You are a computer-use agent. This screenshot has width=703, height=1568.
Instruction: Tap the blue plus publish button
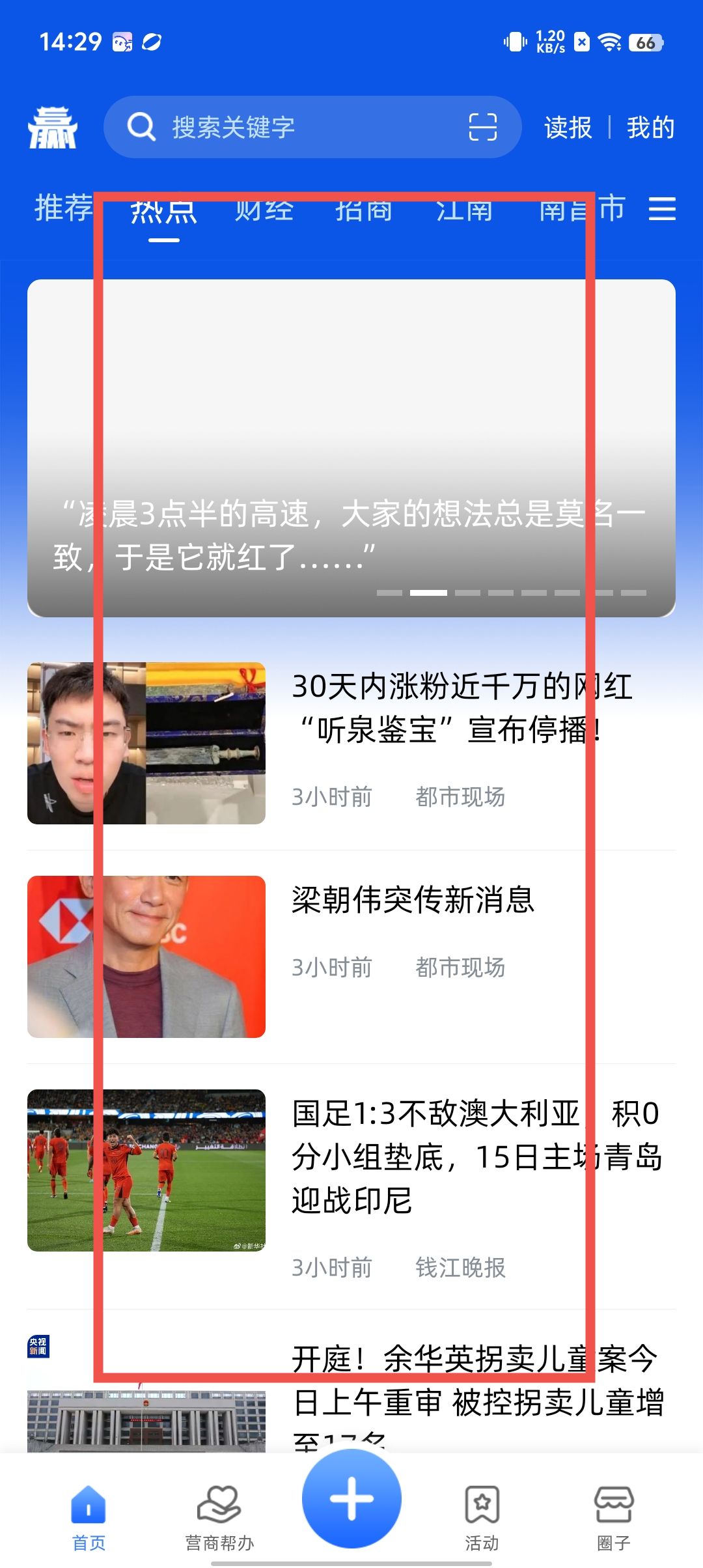tap(351, 1498)
